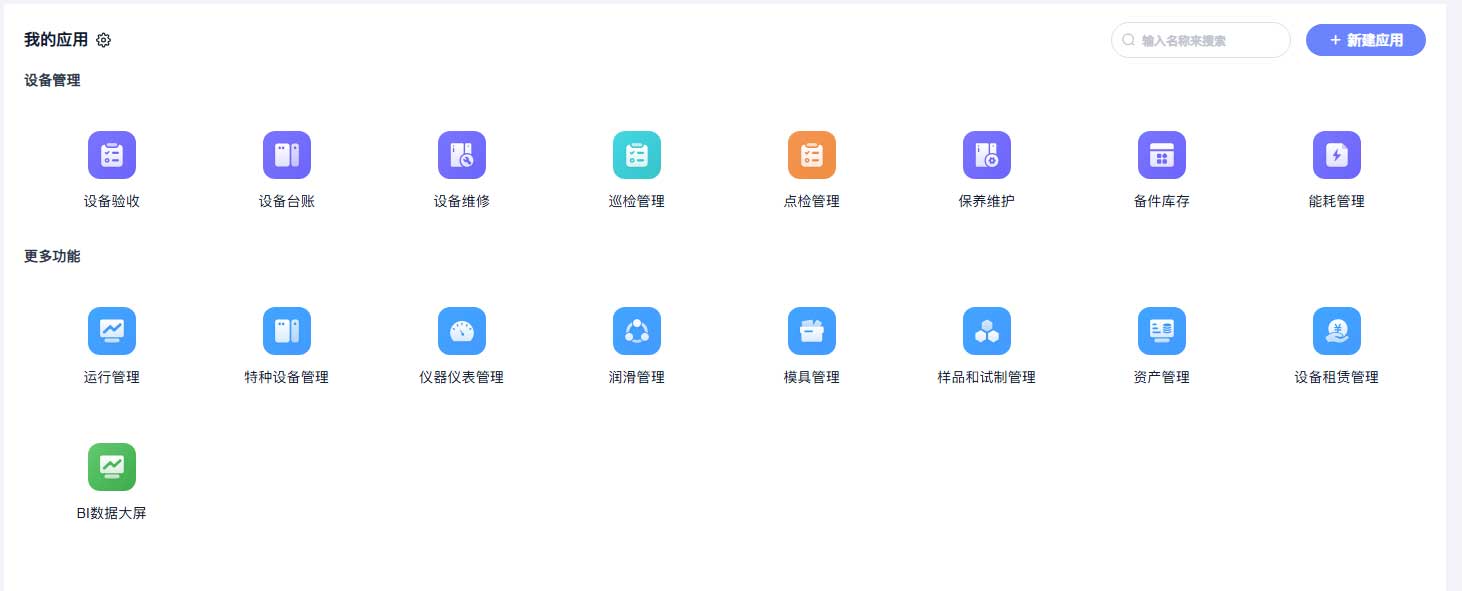Open the 运行管理 app
Screen dimensions: 1462x591
(x=112, y=332)
